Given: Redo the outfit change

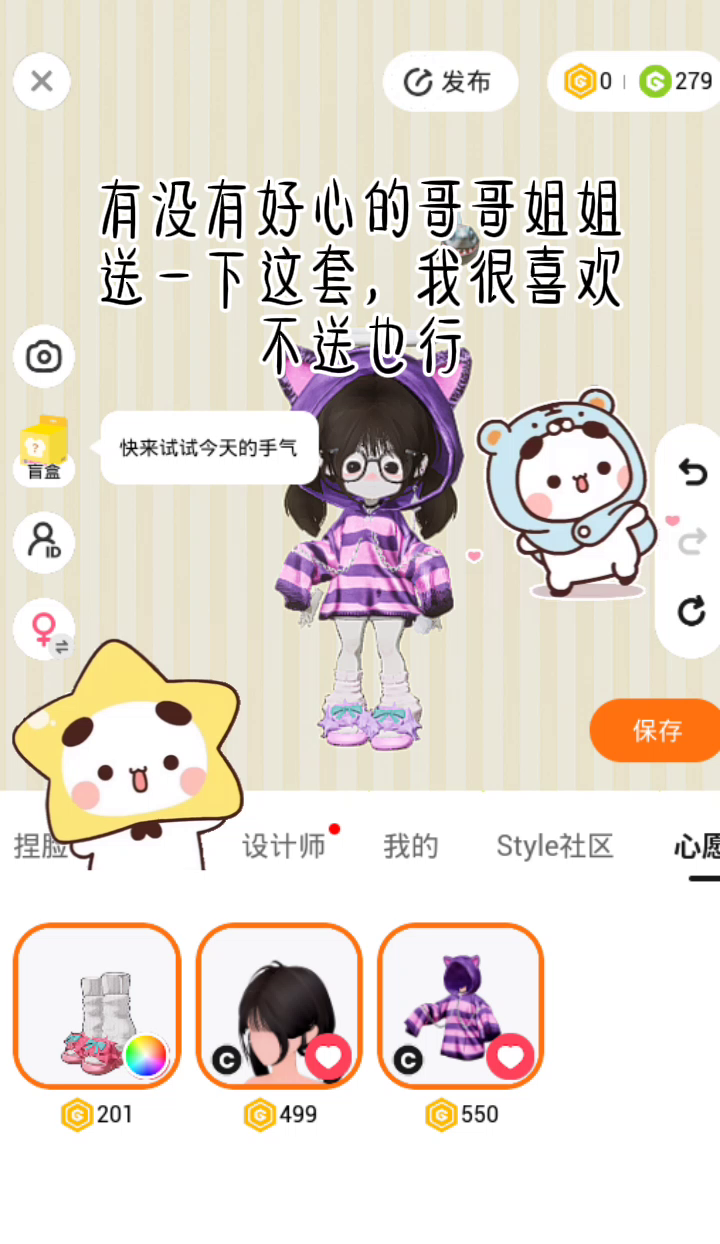Looking at the screenshot, I should 692,542.
